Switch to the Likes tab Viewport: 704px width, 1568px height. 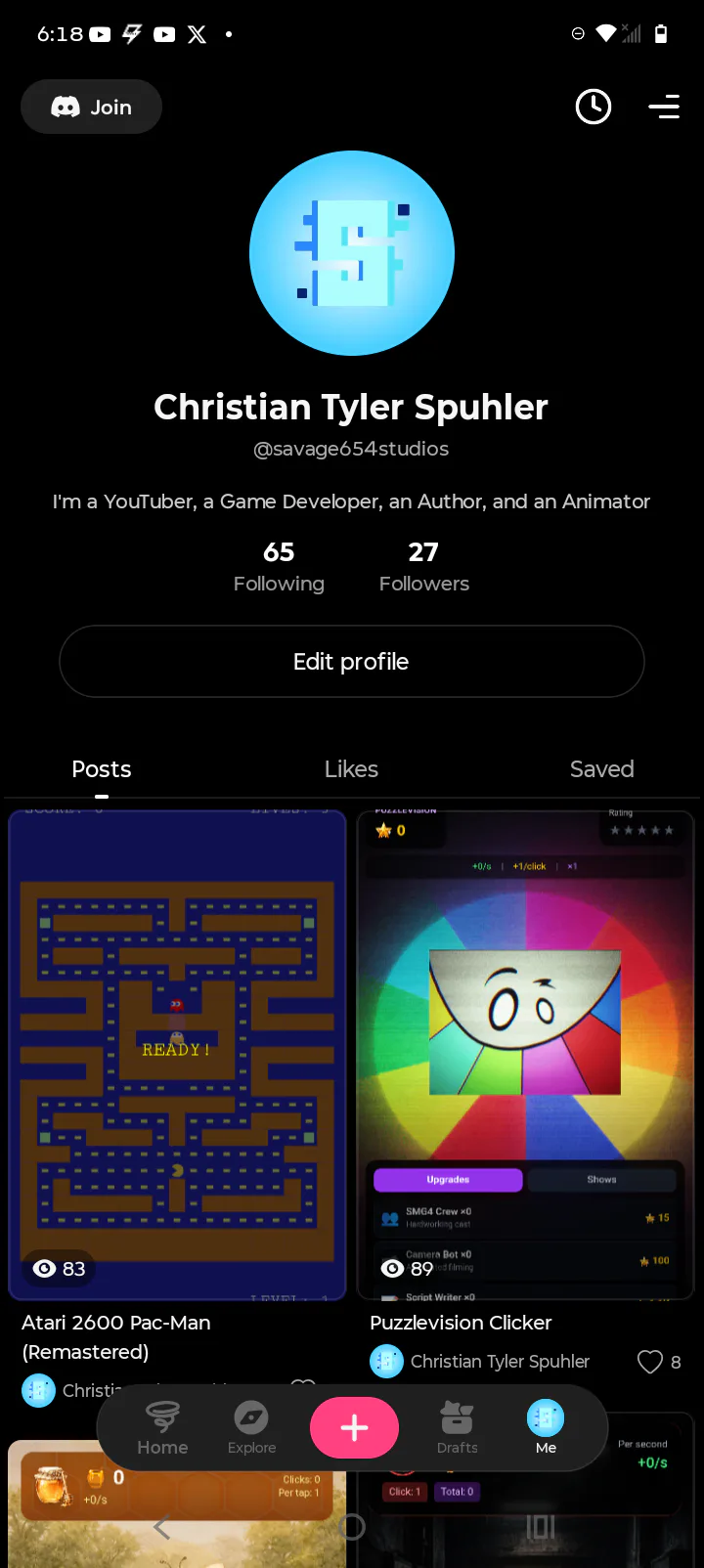351,769
